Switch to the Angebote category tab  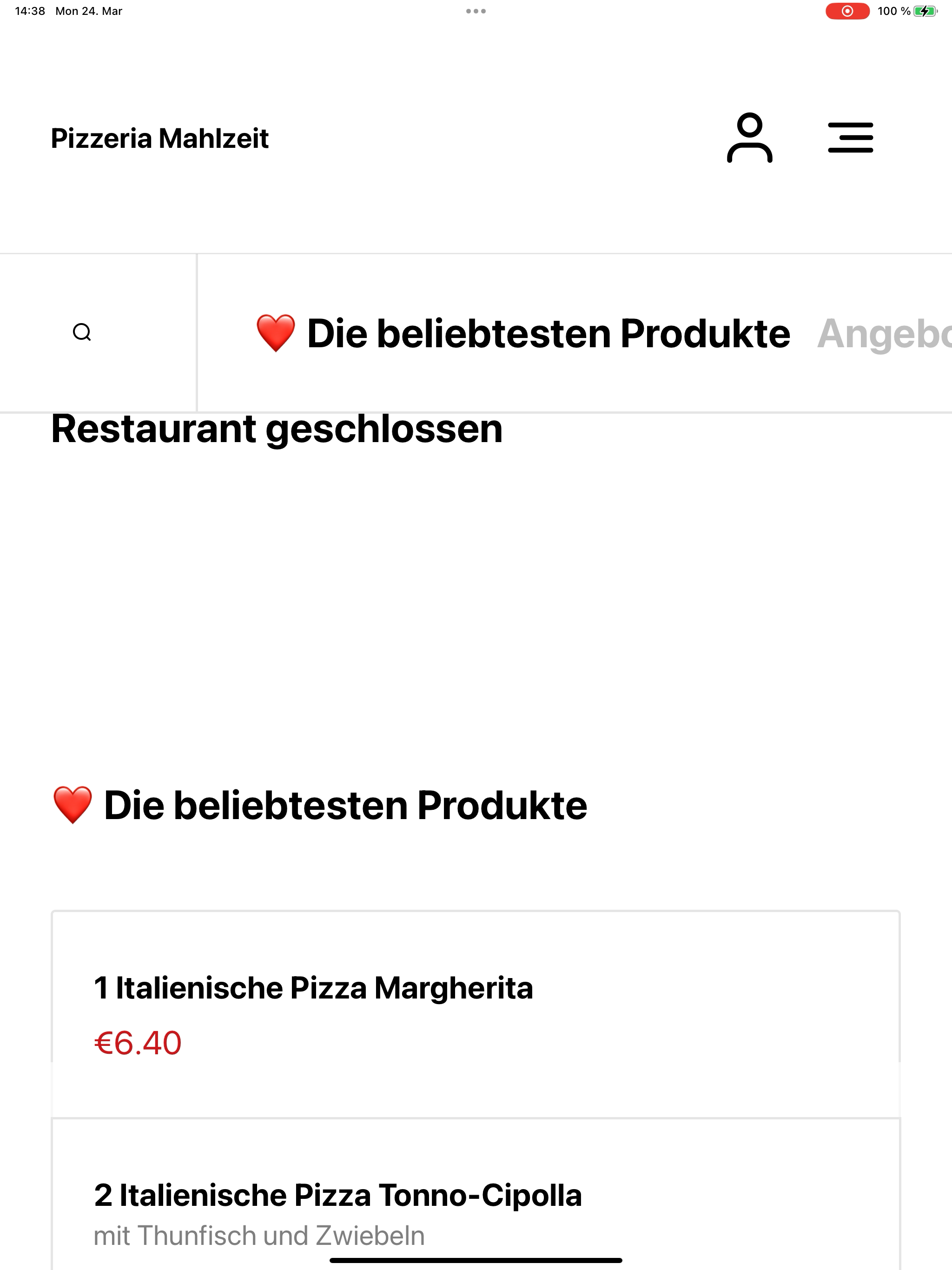pos(884,334)
